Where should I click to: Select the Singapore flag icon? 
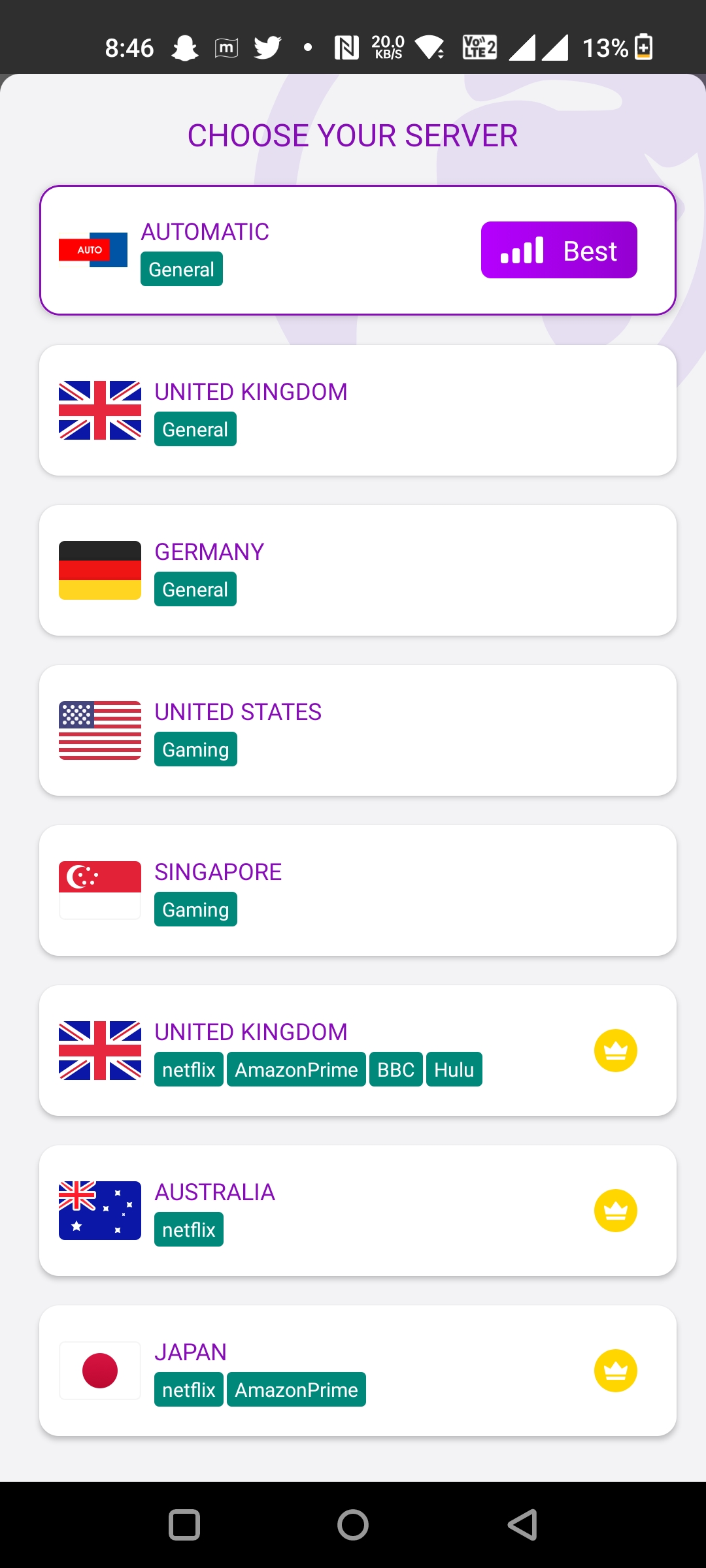coord(99,889)
